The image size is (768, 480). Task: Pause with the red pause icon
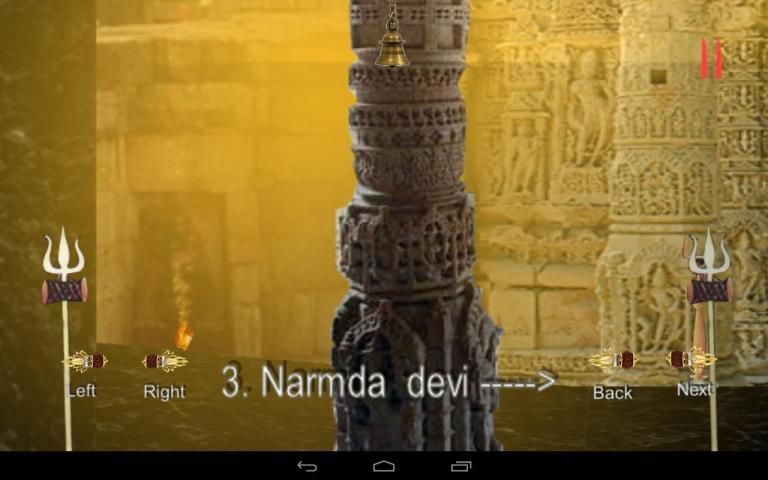[x=711, y=59]
